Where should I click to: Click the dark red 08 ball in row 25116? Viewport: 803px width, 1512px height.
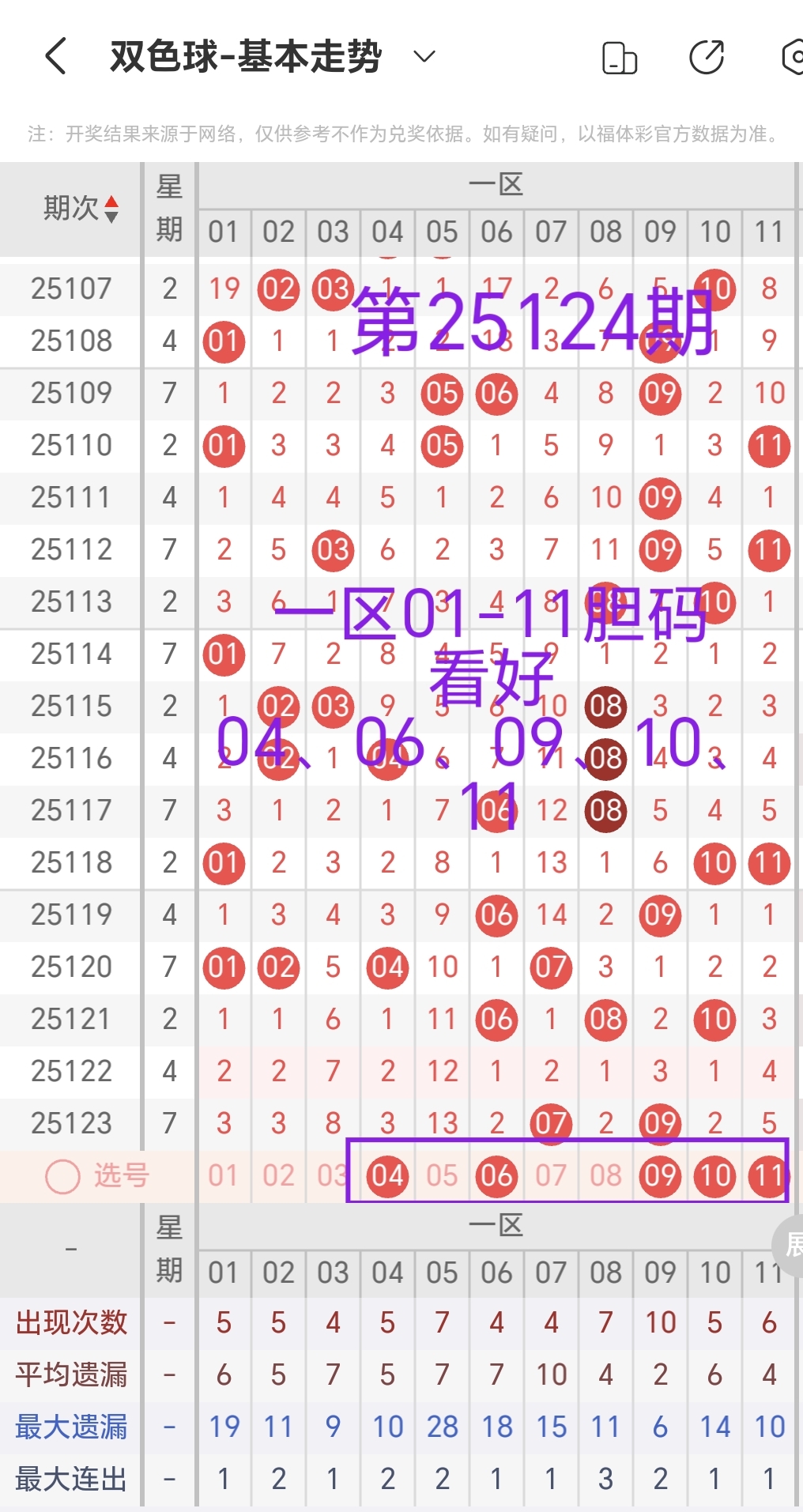(x=605, y=758)
